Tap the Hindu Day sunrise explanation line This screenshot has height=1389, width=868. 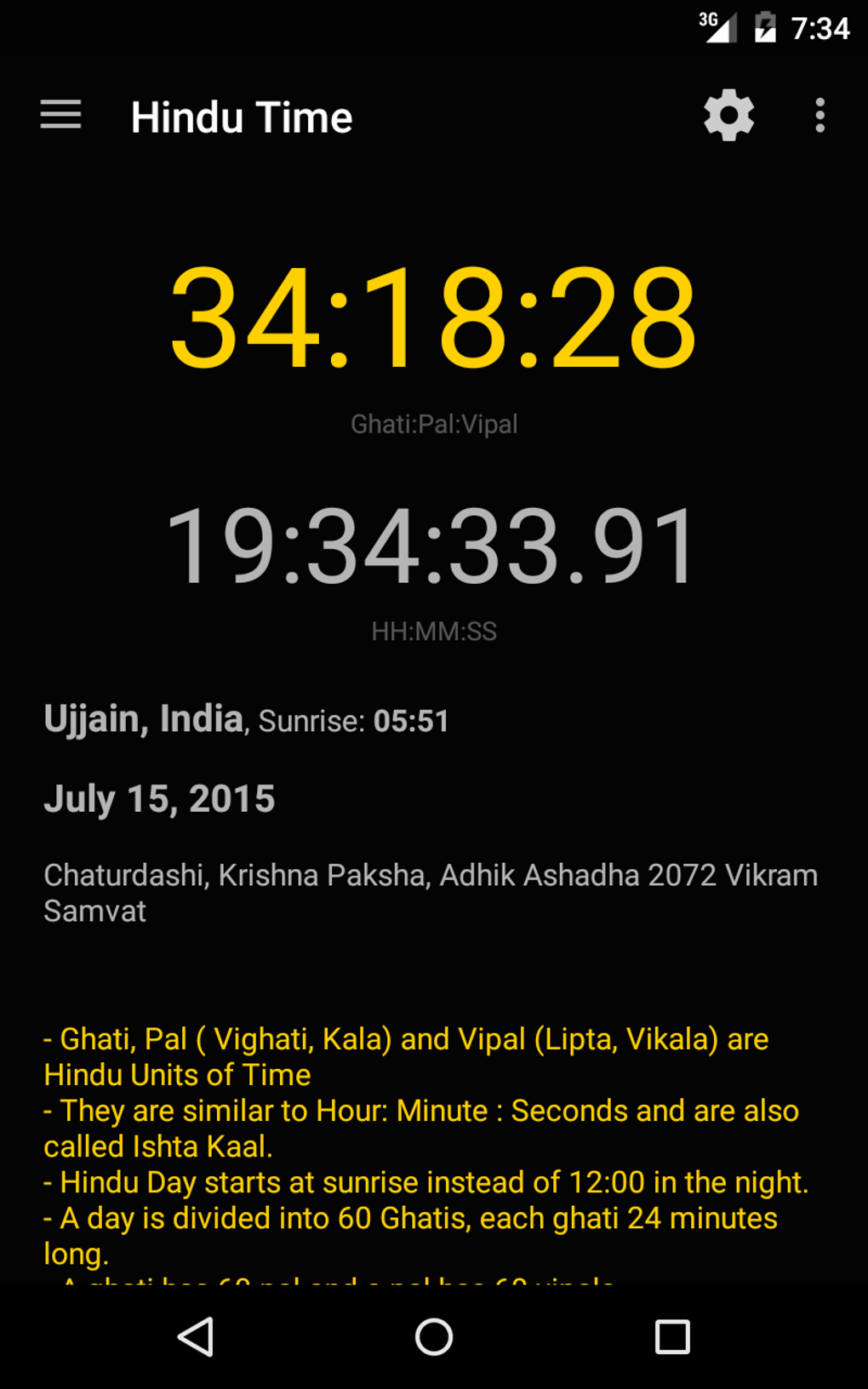click(426, 1182)
